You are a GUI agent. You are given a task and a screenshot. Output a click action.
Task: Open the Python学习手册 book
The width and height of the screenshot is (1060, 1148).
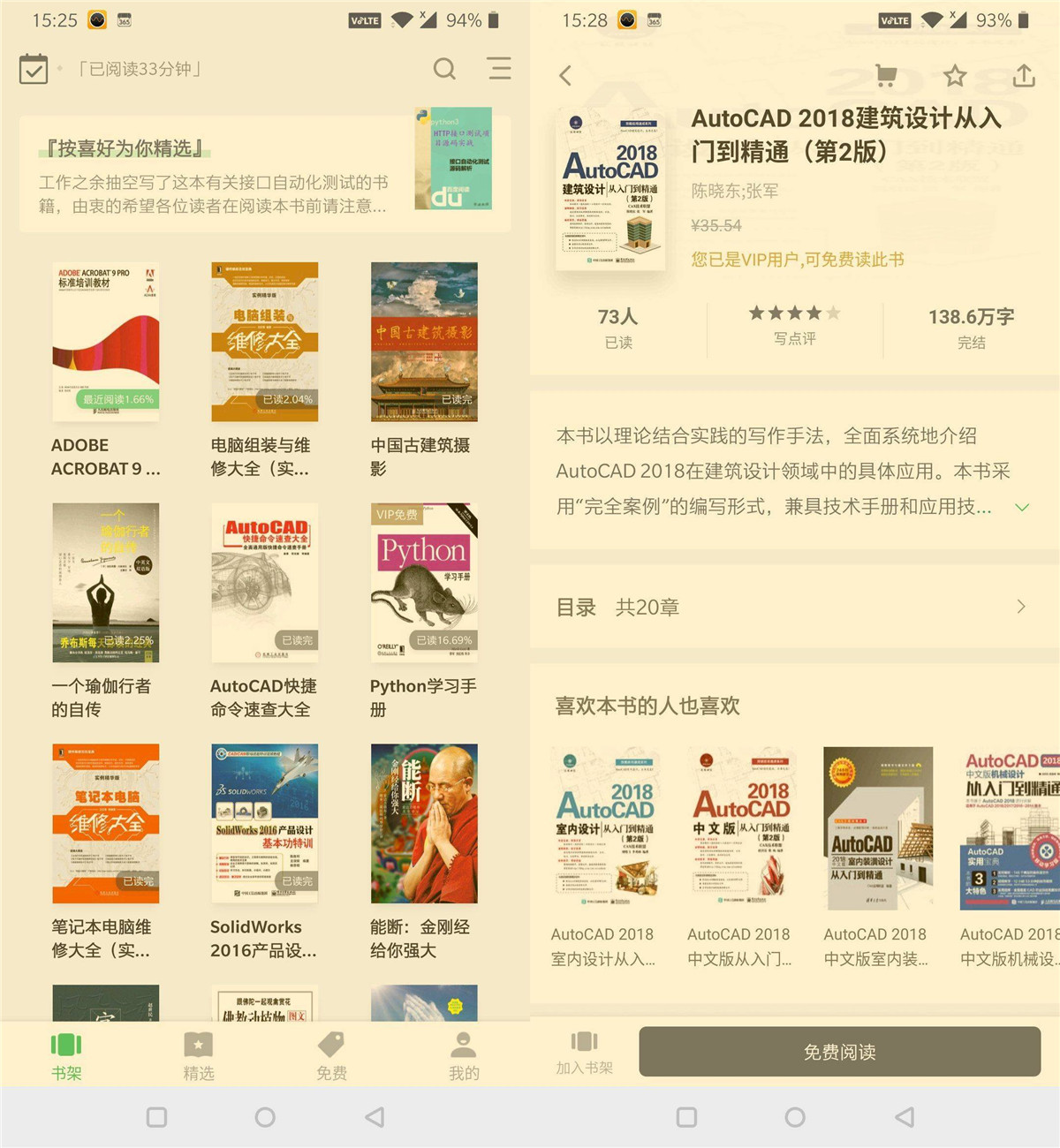(x=424, y=583)
